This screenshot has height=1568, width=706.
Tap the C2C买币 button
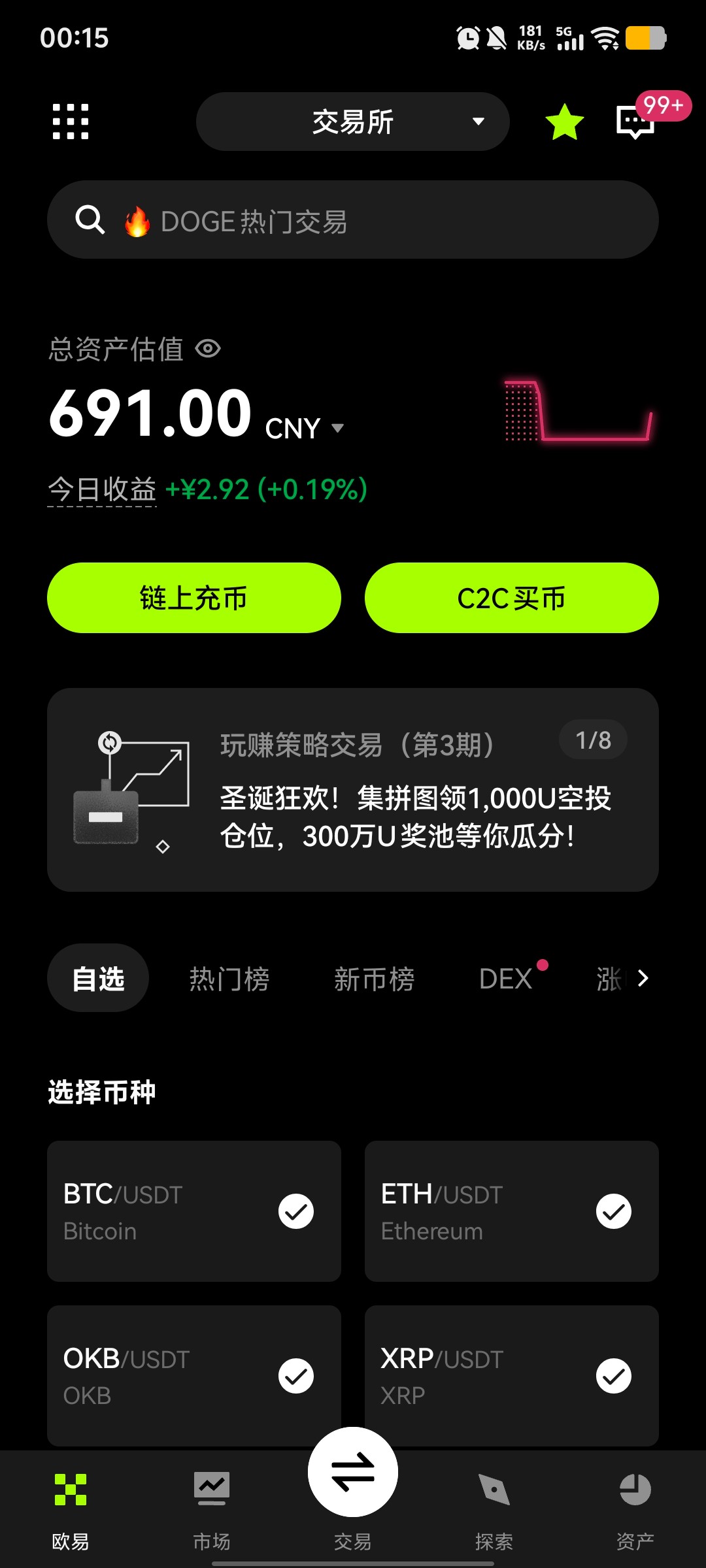511,598
